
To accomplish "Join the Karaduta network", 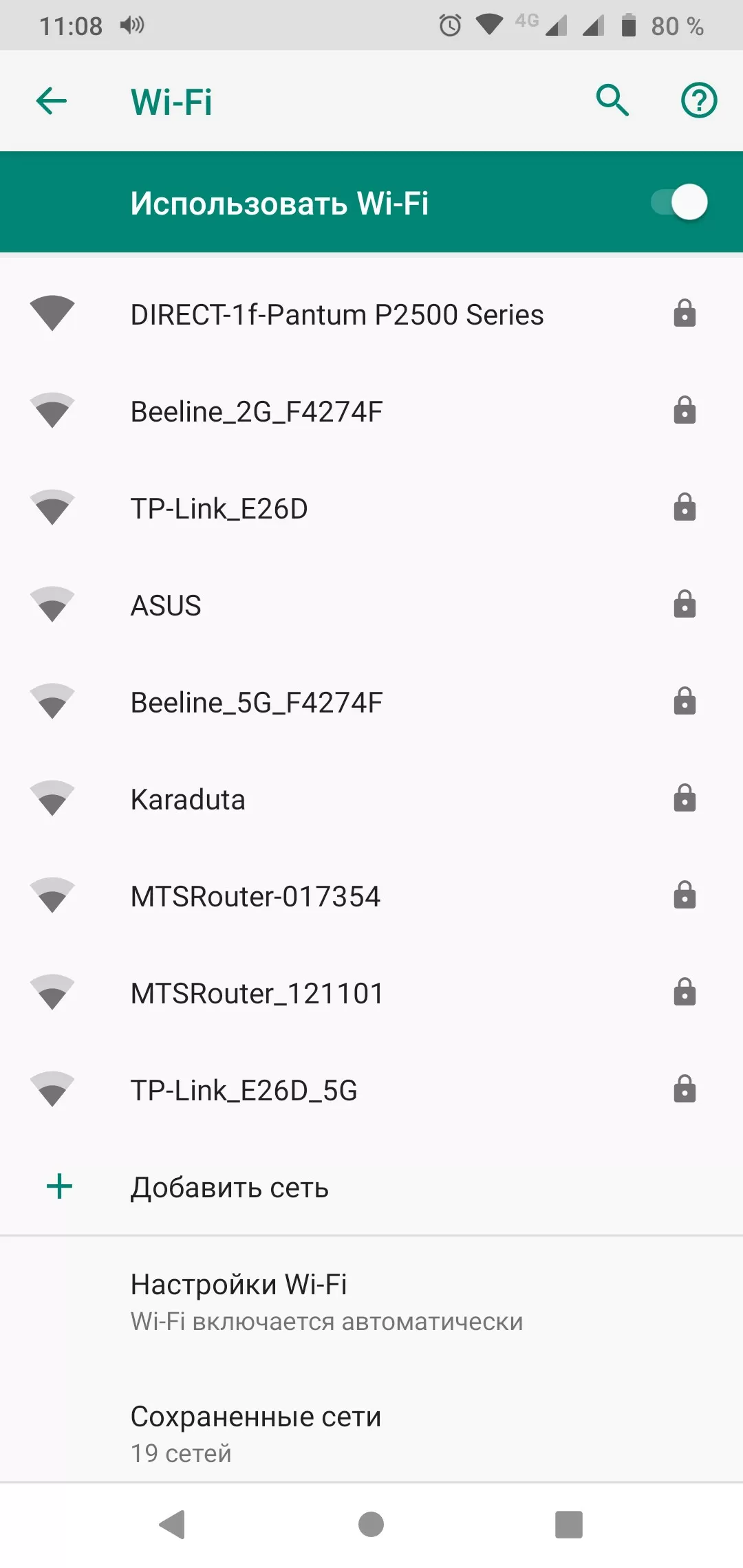I will click(188, 800).
